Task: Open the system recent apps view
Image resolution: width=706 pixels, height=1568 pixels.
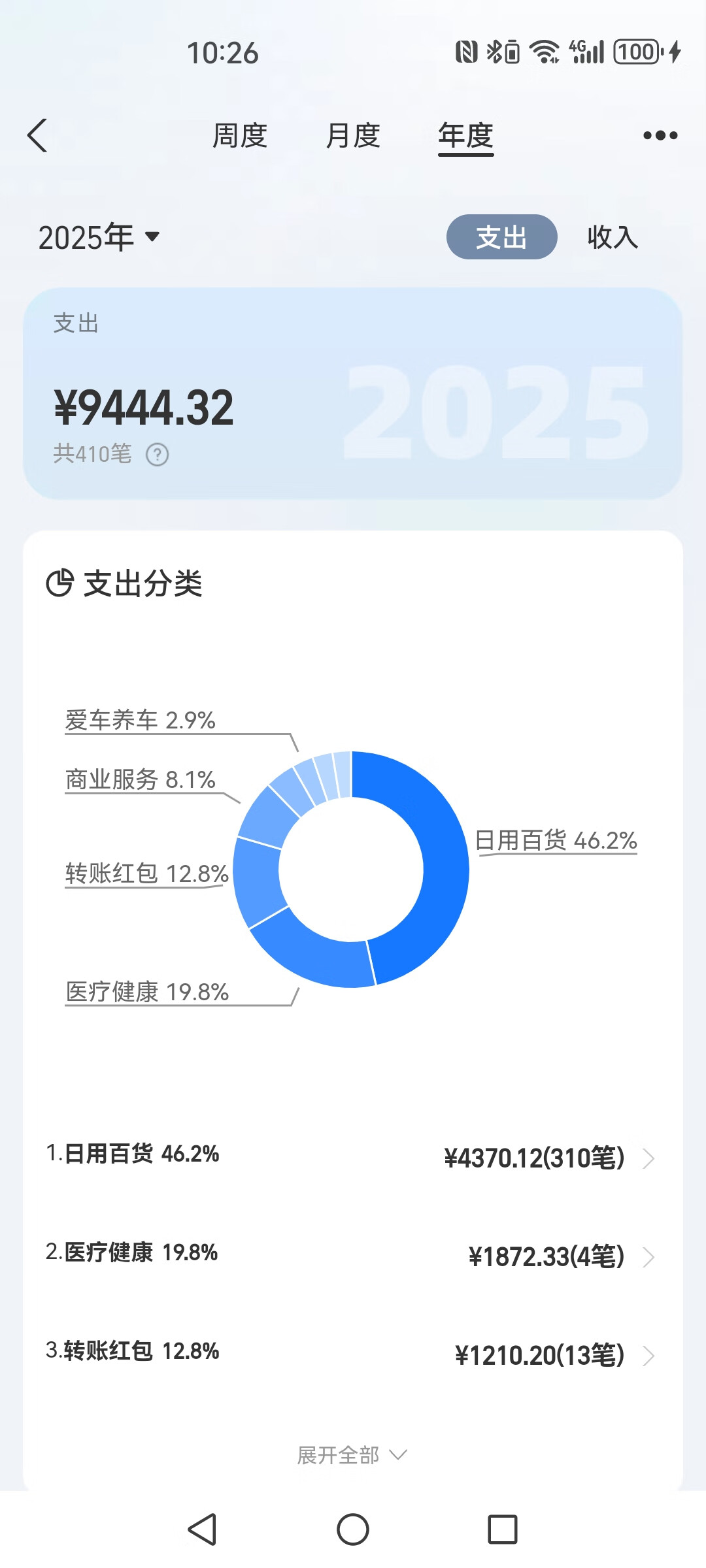Action: tap(503, 1529)
